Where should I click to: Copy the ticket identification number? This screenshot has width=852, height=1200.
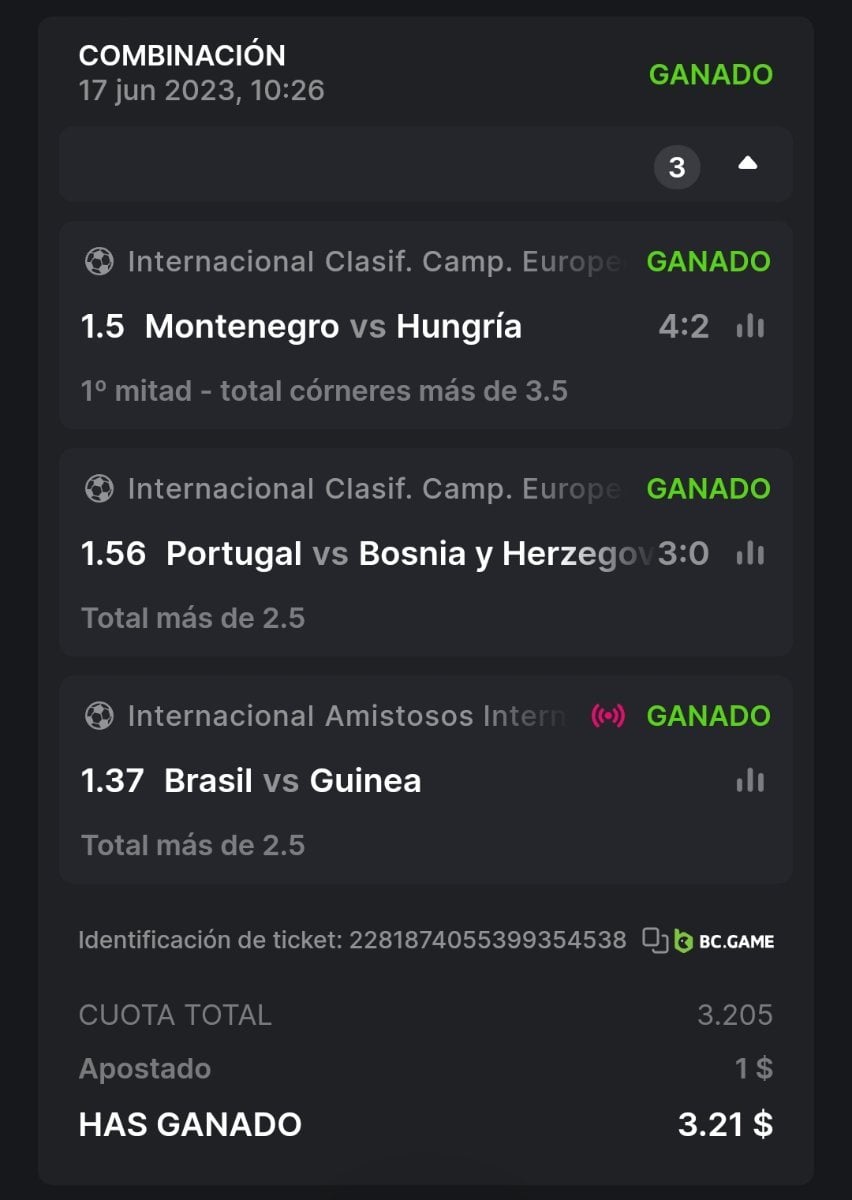point(655,940)
